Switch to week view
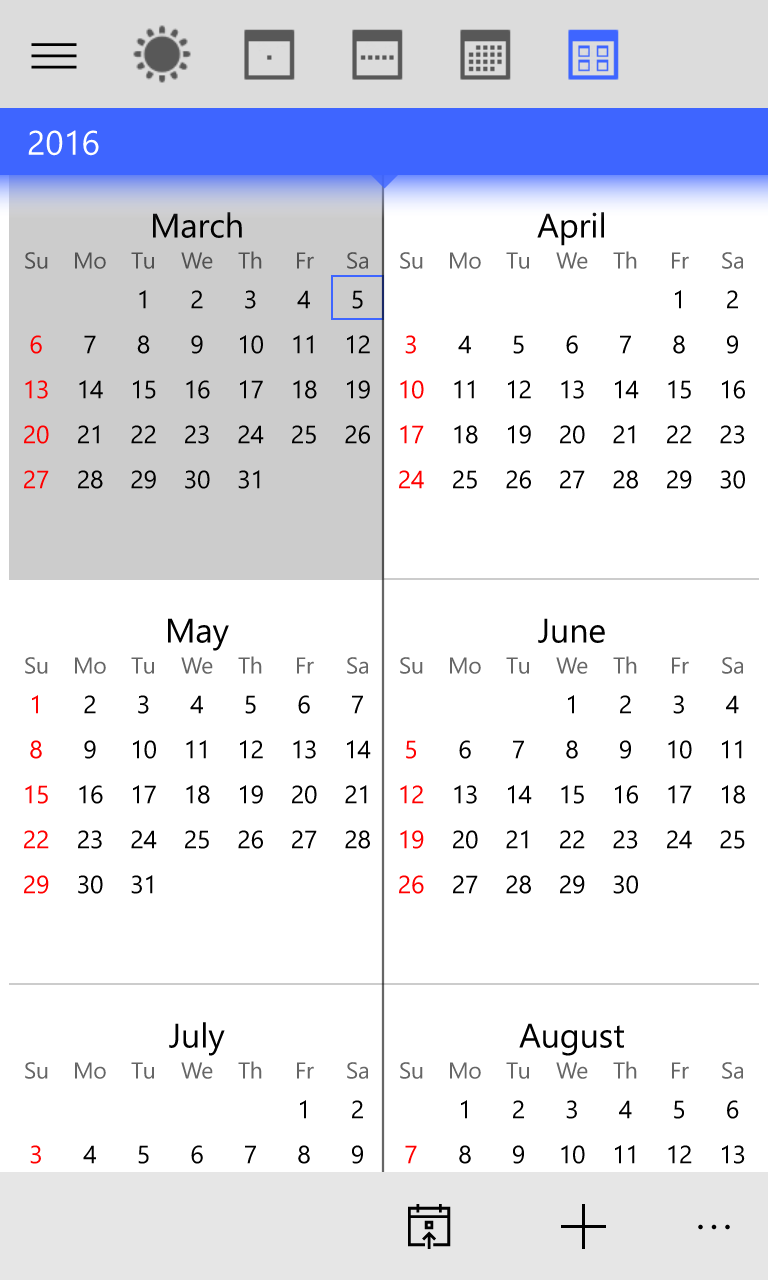The width and height of the screenshot is (768, 1280). click(x=377, y=55)
